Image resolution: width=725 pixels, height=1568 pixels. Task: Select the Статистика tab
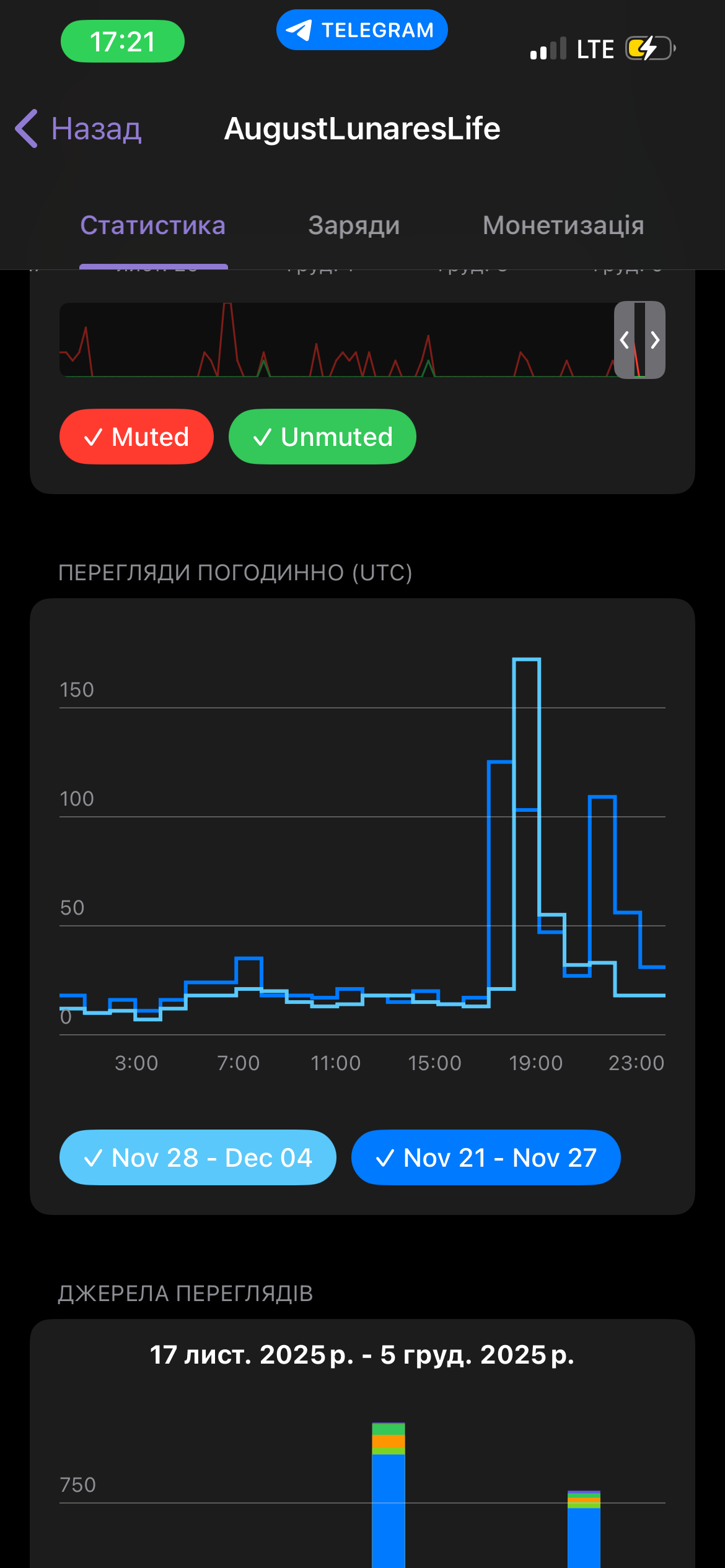[152, 225]
